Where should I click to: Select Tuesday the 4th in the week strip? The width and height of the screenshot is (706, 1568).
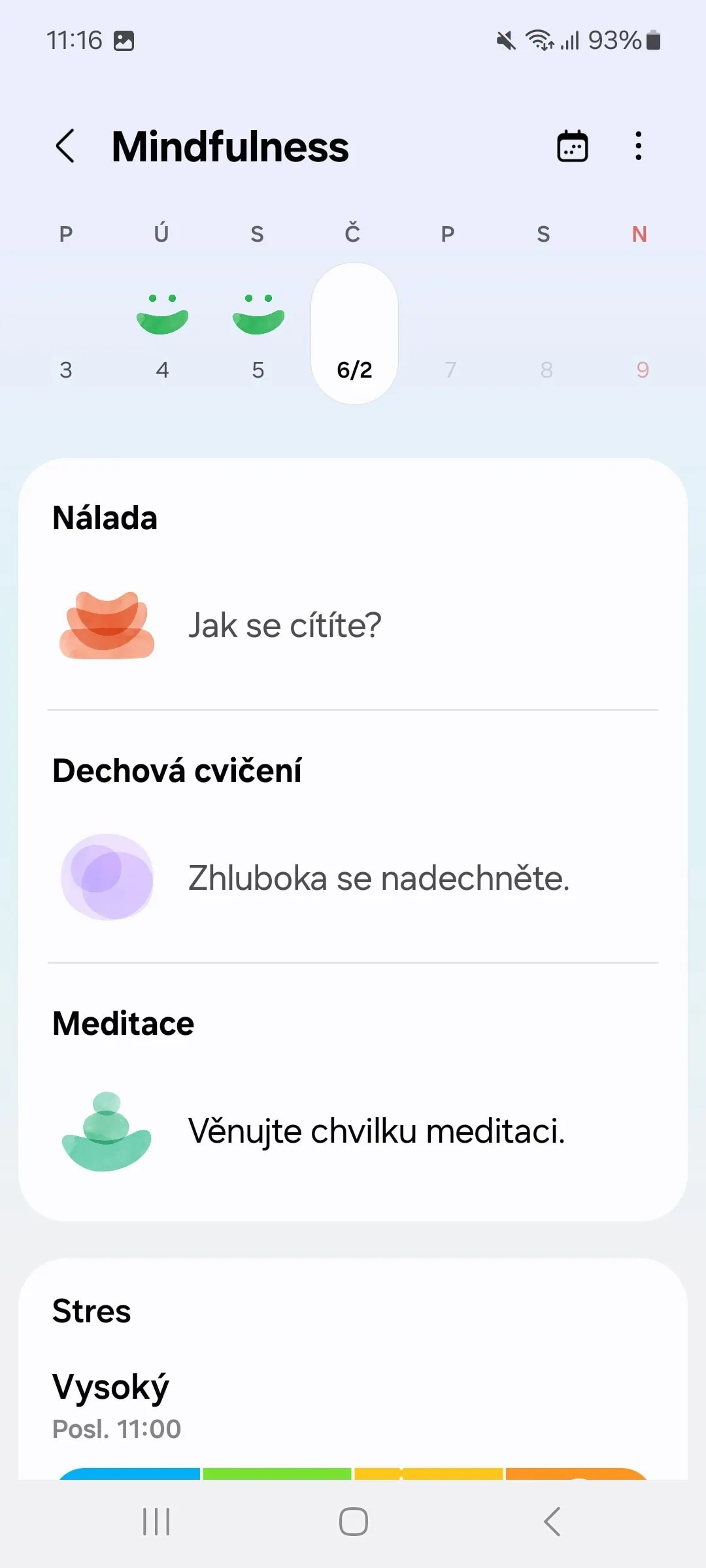click(162, 333)
